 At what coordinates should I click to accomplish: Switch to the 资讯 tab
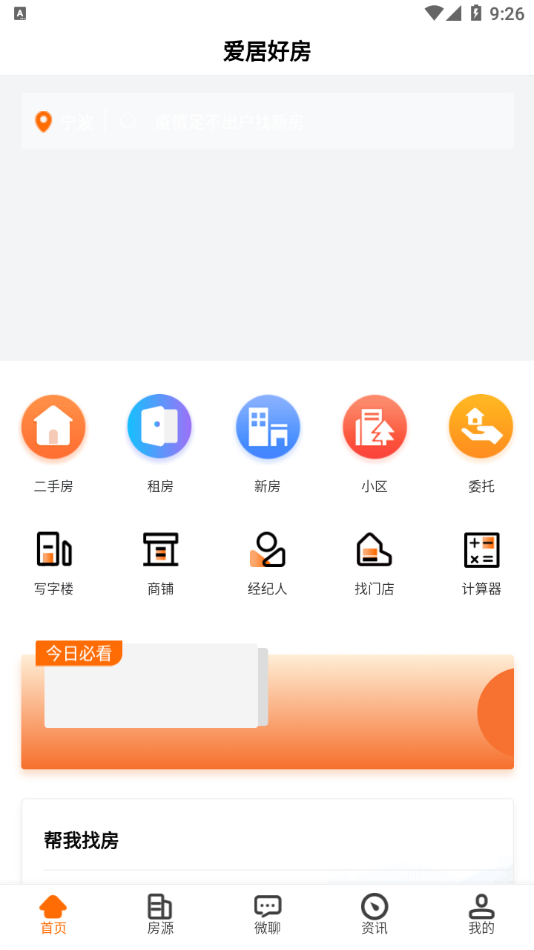374,914
